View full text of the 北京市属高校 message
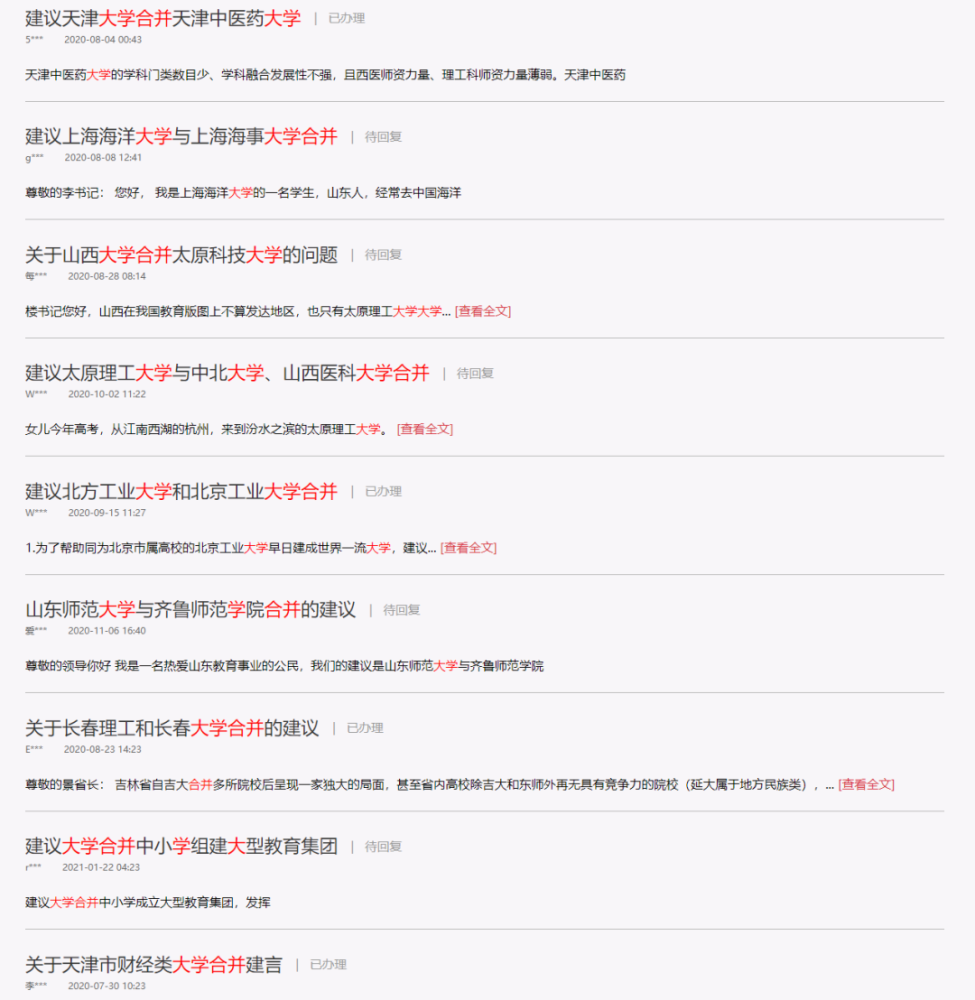Viewport: 975px width, 1000px height. click(x=468, y=548)
